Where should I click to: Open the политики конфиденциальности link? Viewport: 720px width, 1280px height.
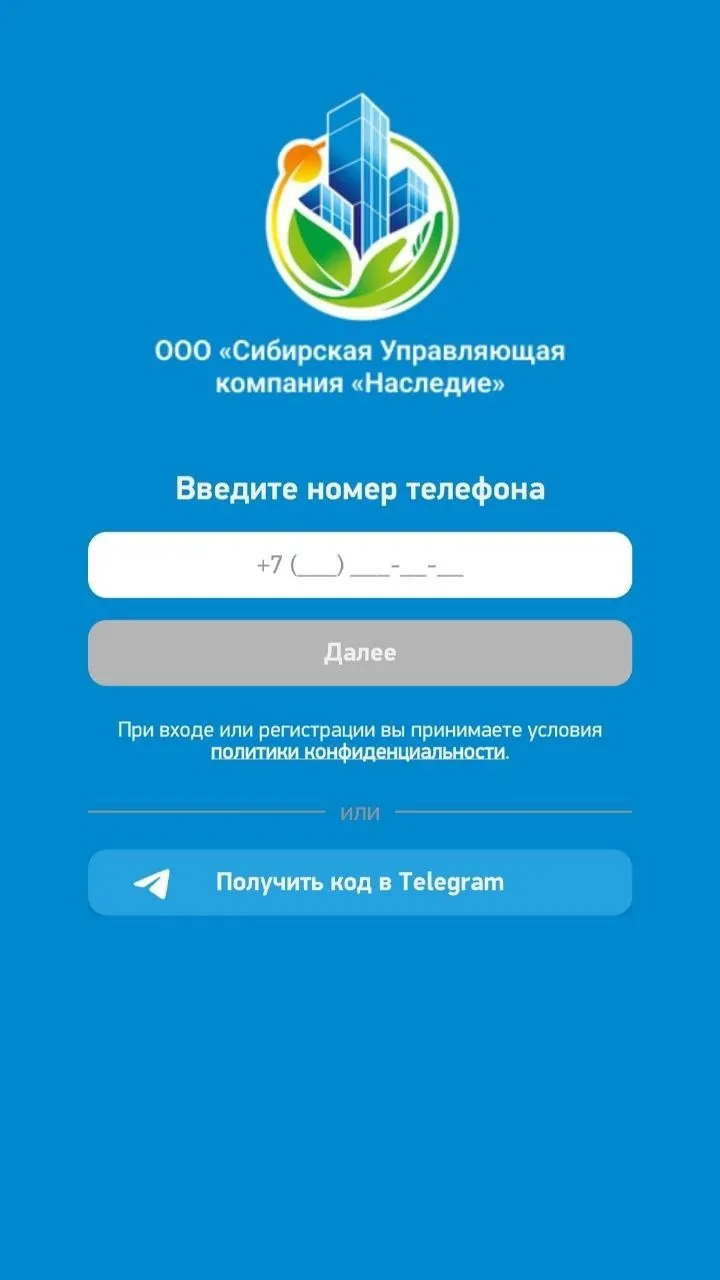[x=357, y=753]
